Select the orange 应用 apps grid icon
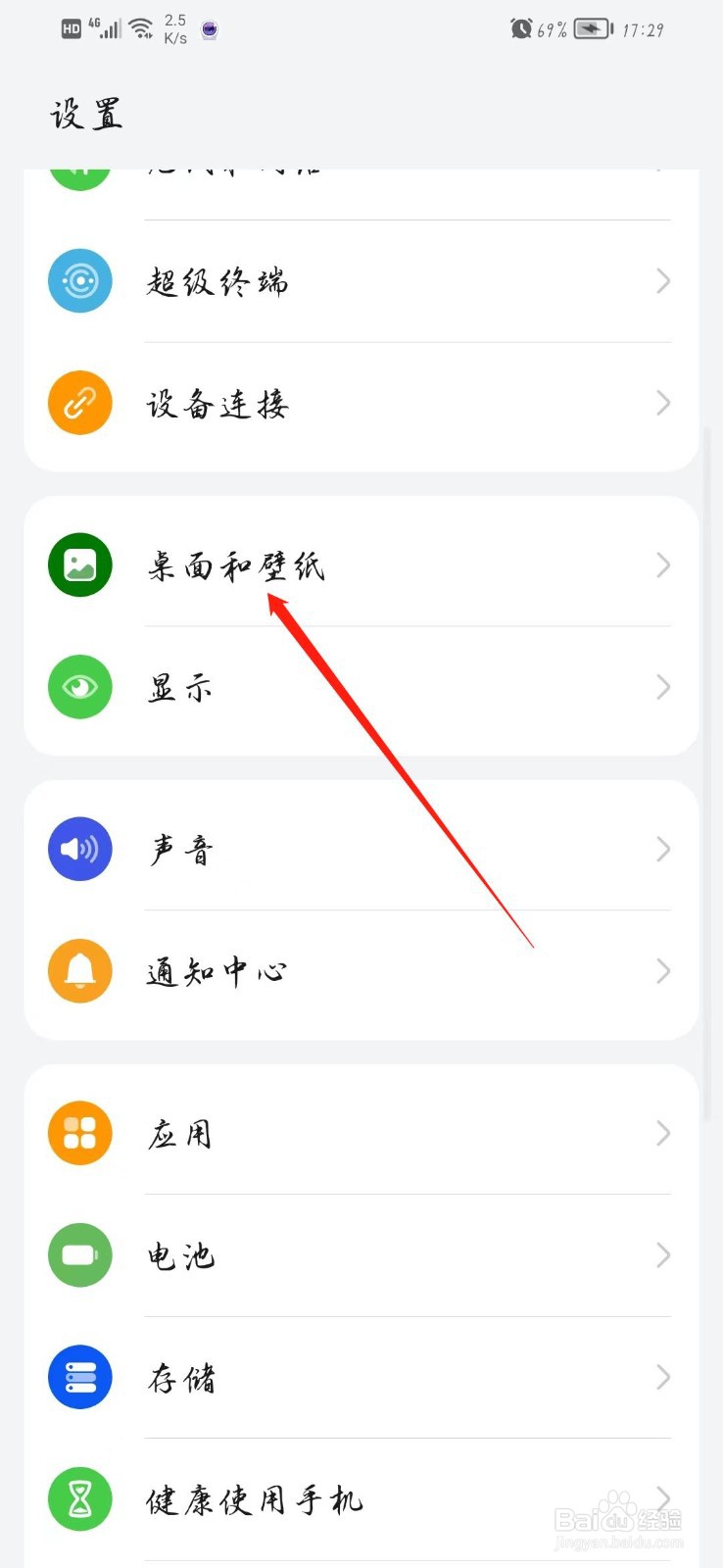 click(x=79, y=1133)
